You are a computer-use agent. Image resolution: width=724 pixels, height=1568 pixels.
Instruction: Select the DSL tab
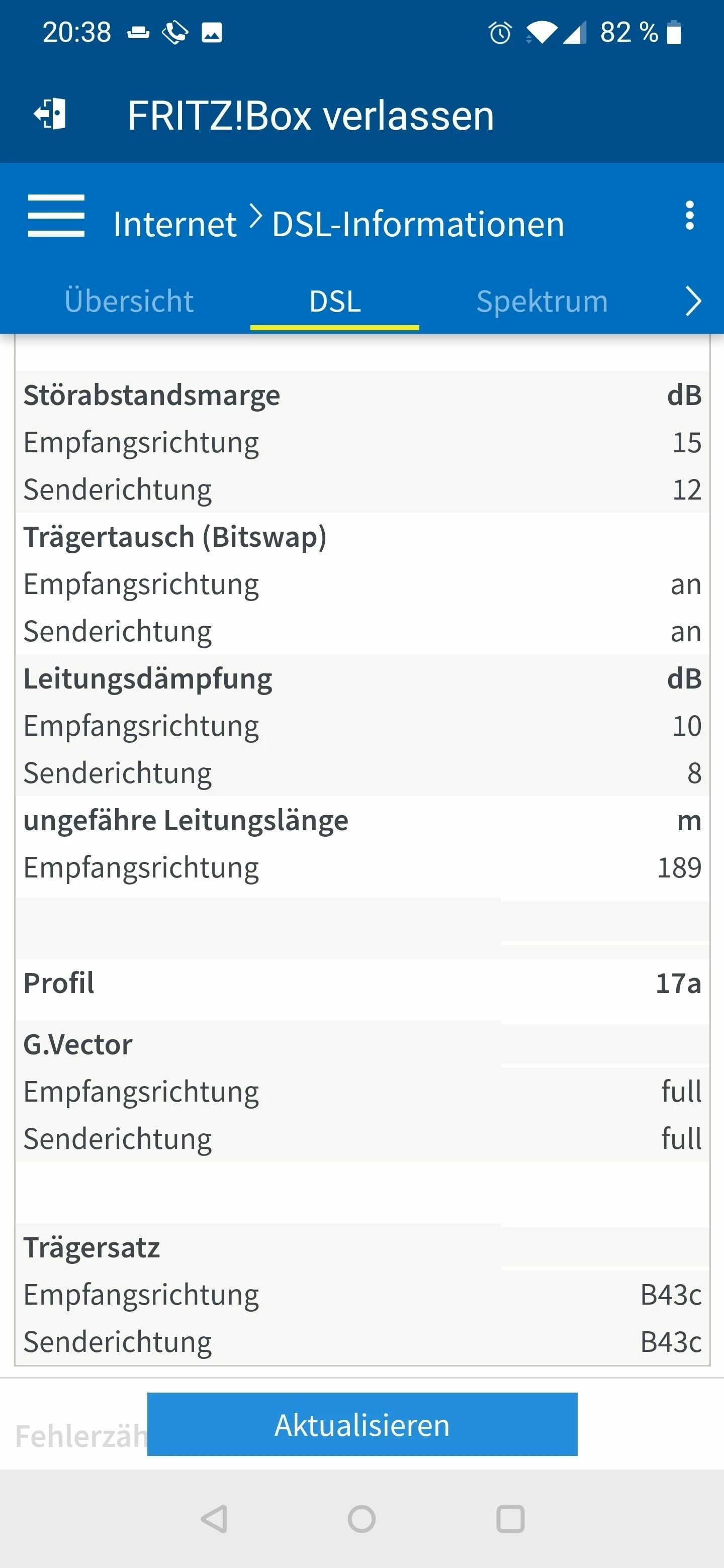tap(334, 302)
